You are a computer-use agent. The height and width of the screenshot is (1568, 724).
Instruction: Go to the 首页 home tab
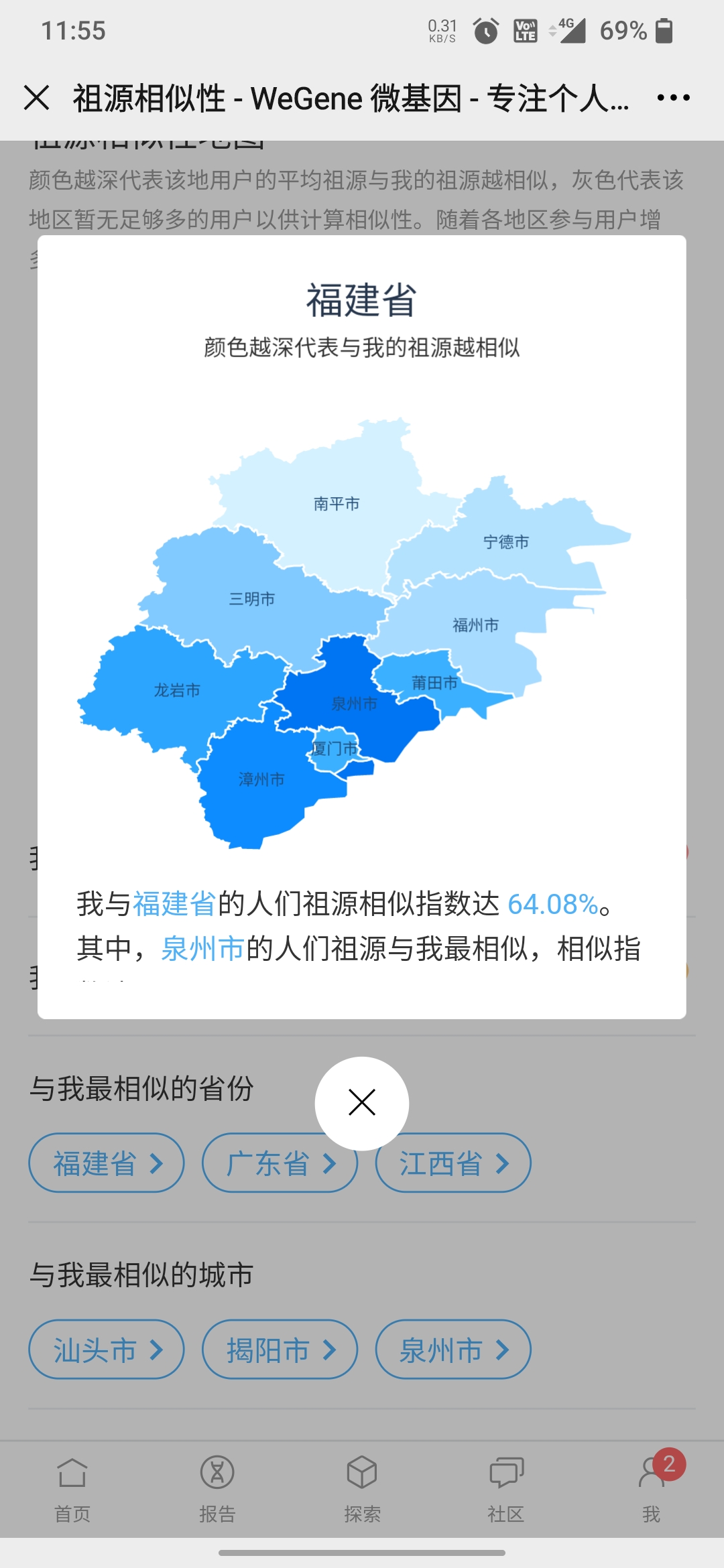pyautogui.click(x=72, y=1489)
